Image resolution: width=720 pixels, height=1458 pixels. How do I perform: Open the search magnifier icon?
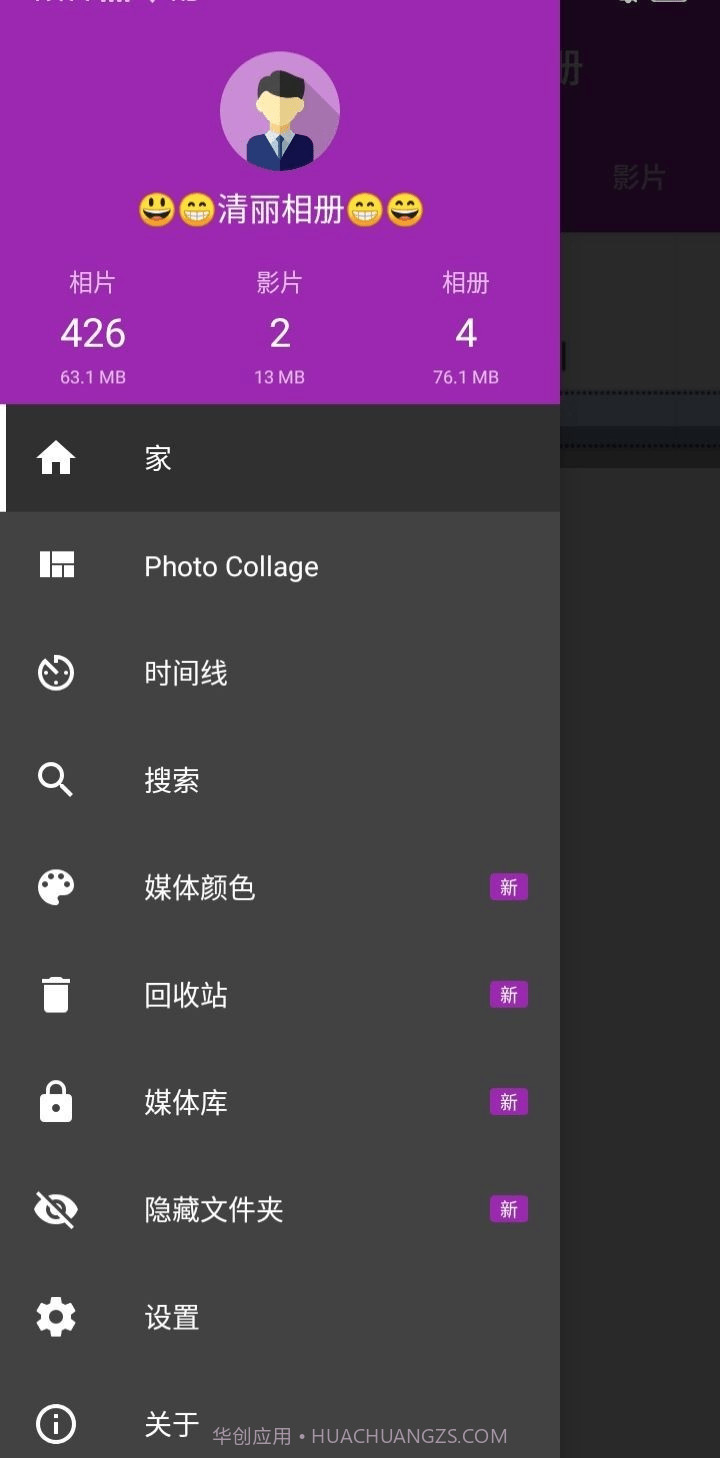[x=55, y=779]
